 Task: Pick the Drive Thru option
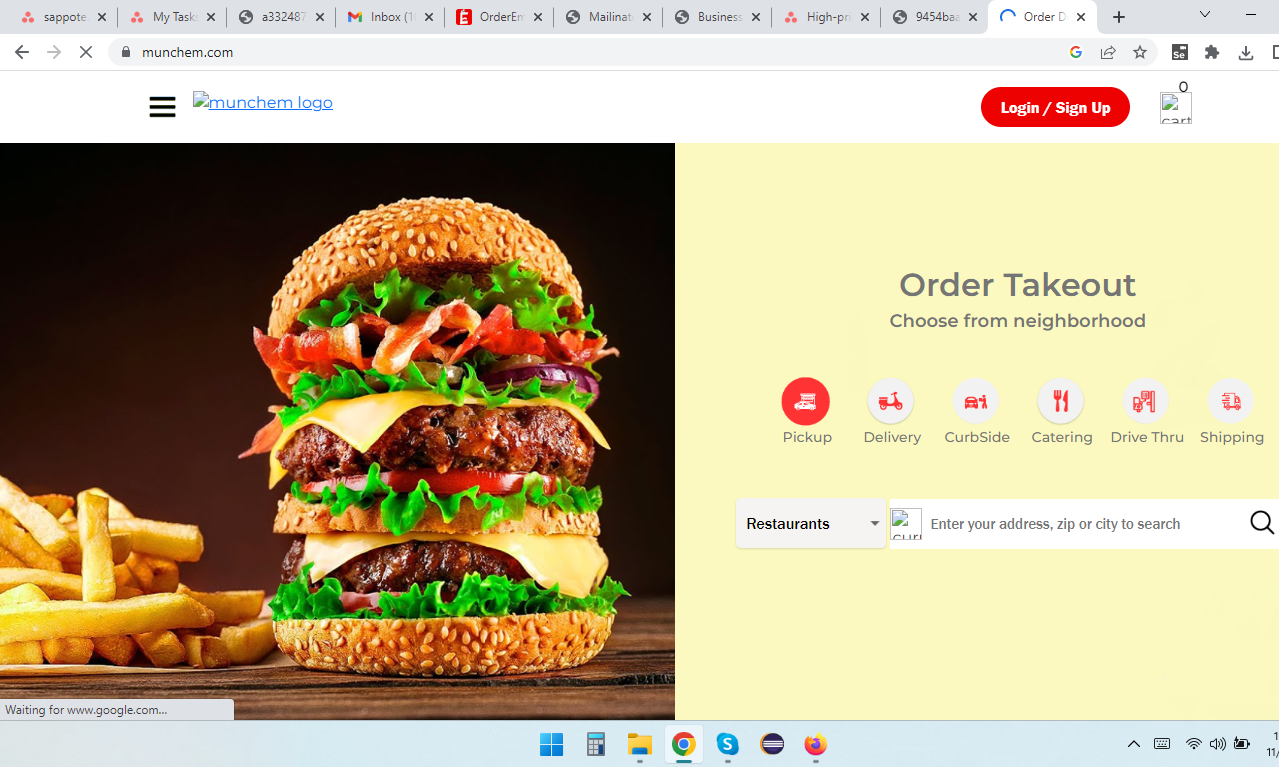coord(1146,402)
